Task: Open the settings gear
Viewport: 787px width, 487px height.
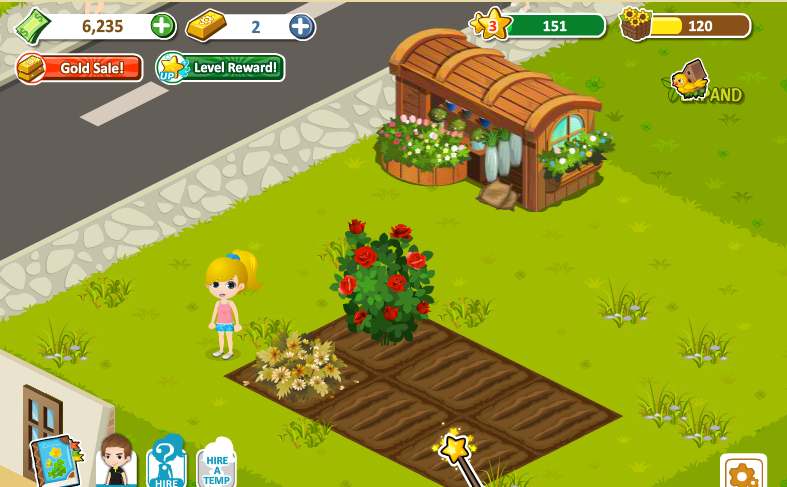Action: [743, 472]
